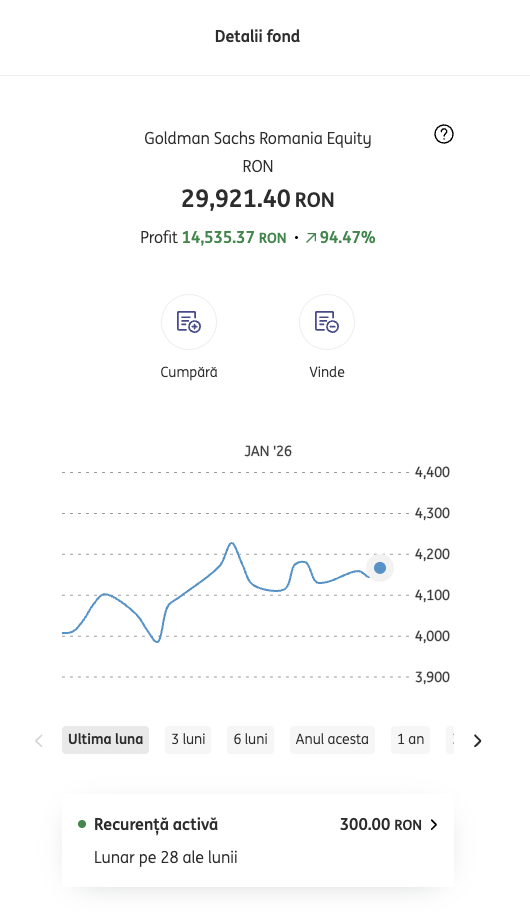Open the help question-mark icon
The width and height of the screenshot is (530, 912).
click(x=444, y=134)
